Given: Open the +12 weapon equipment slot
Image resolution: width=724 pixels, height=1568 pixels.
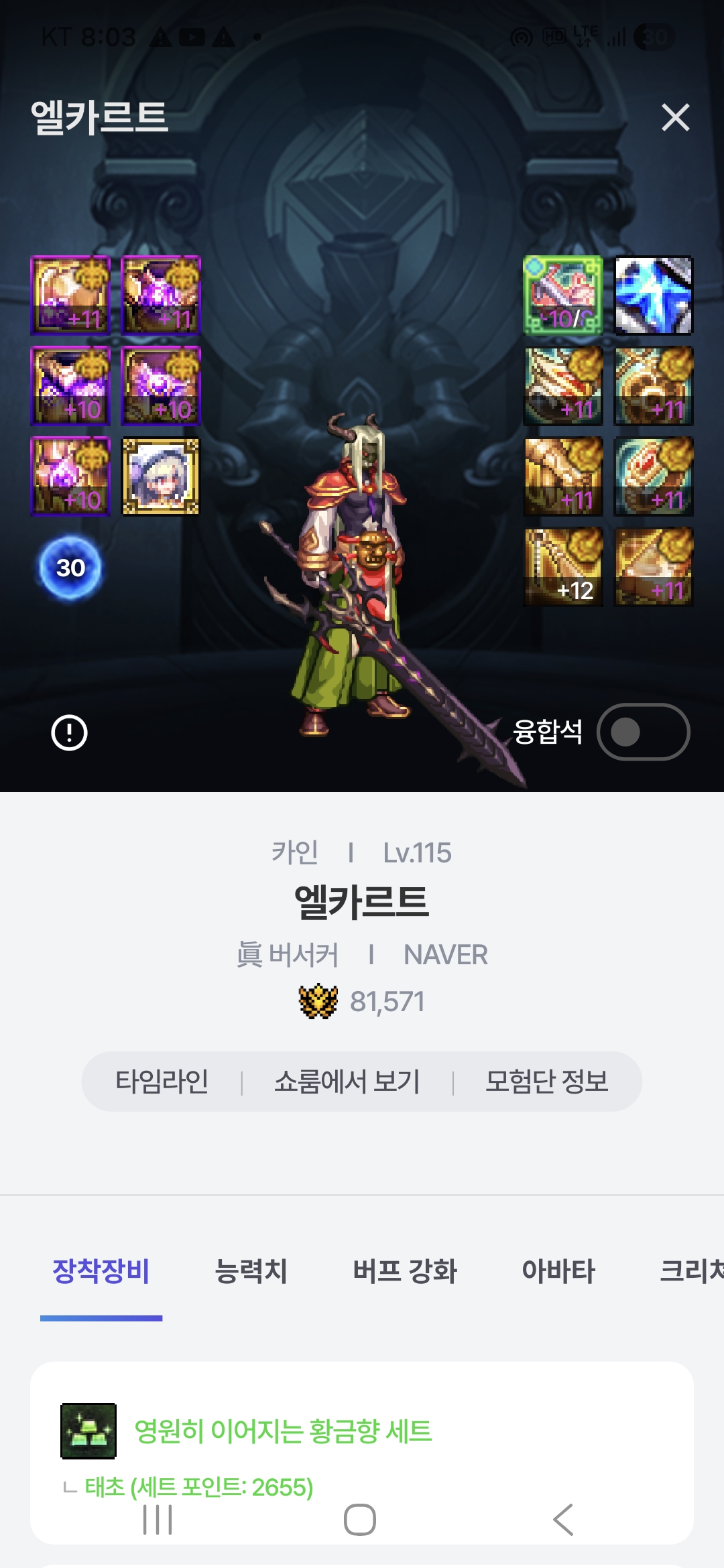Looking at the screenshot, I should [563, 567].
